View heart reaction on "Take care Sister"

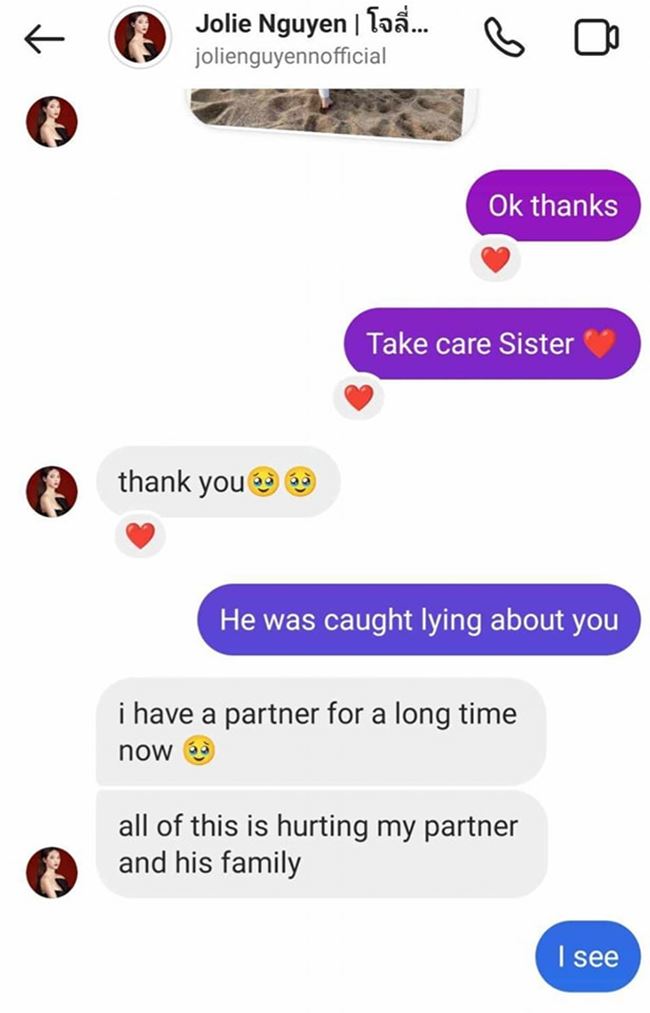click(358, 398)
